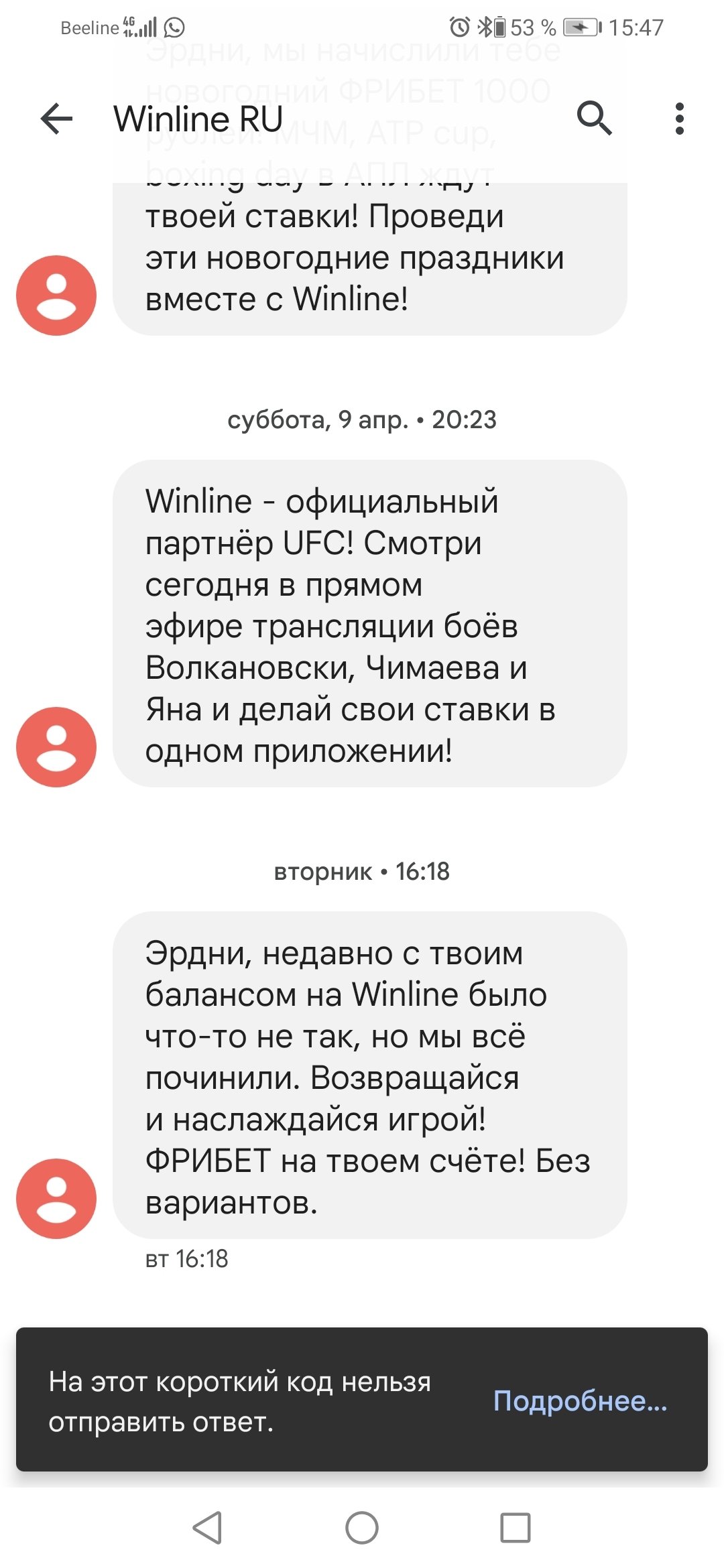Image resolution: width=724 pixels, height=1568 pixels.
Task: Open the recent apps view
Action: (515, 1528)
